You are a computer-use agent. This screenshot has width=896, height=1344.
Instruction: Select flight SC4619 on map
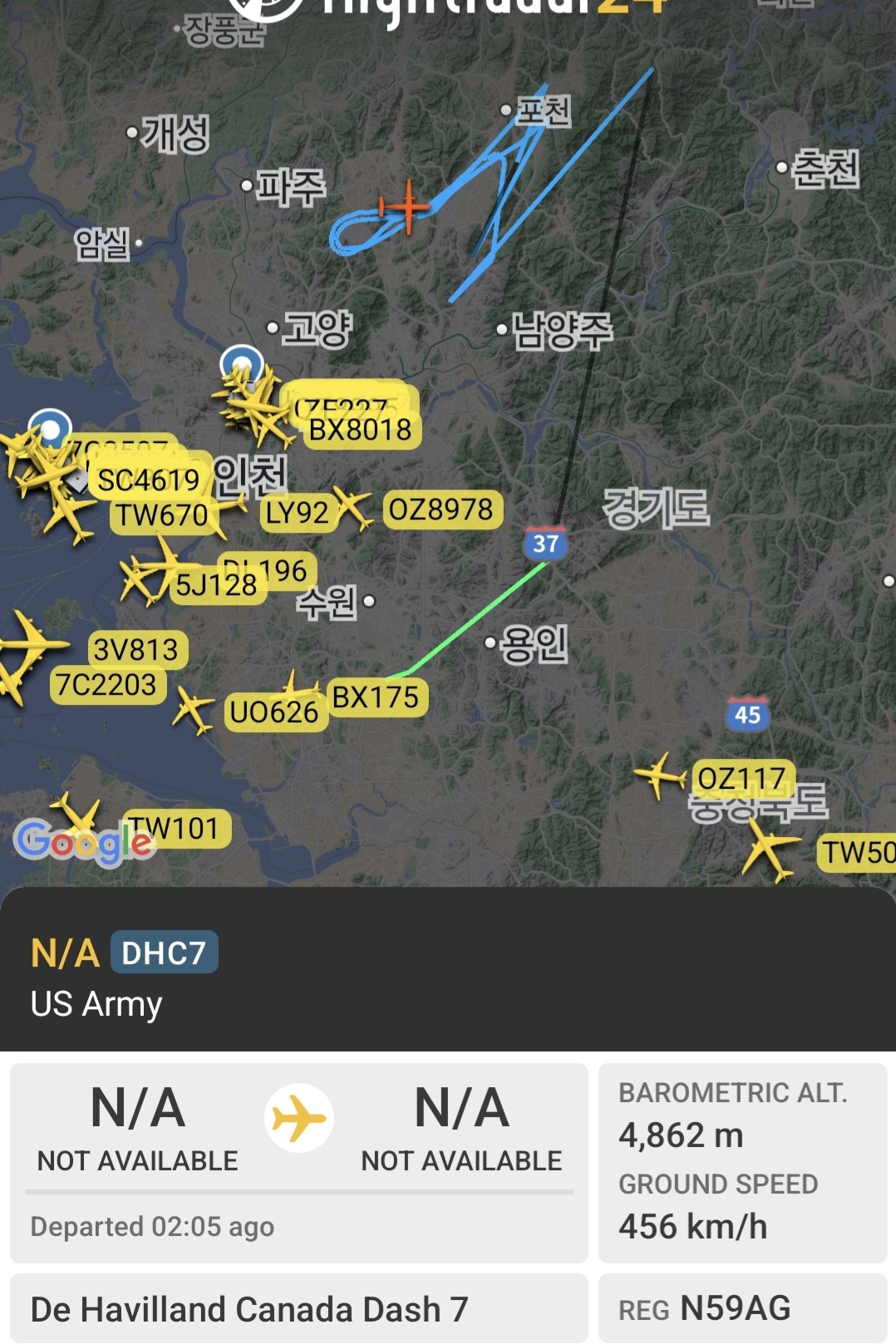coord(149,480)
